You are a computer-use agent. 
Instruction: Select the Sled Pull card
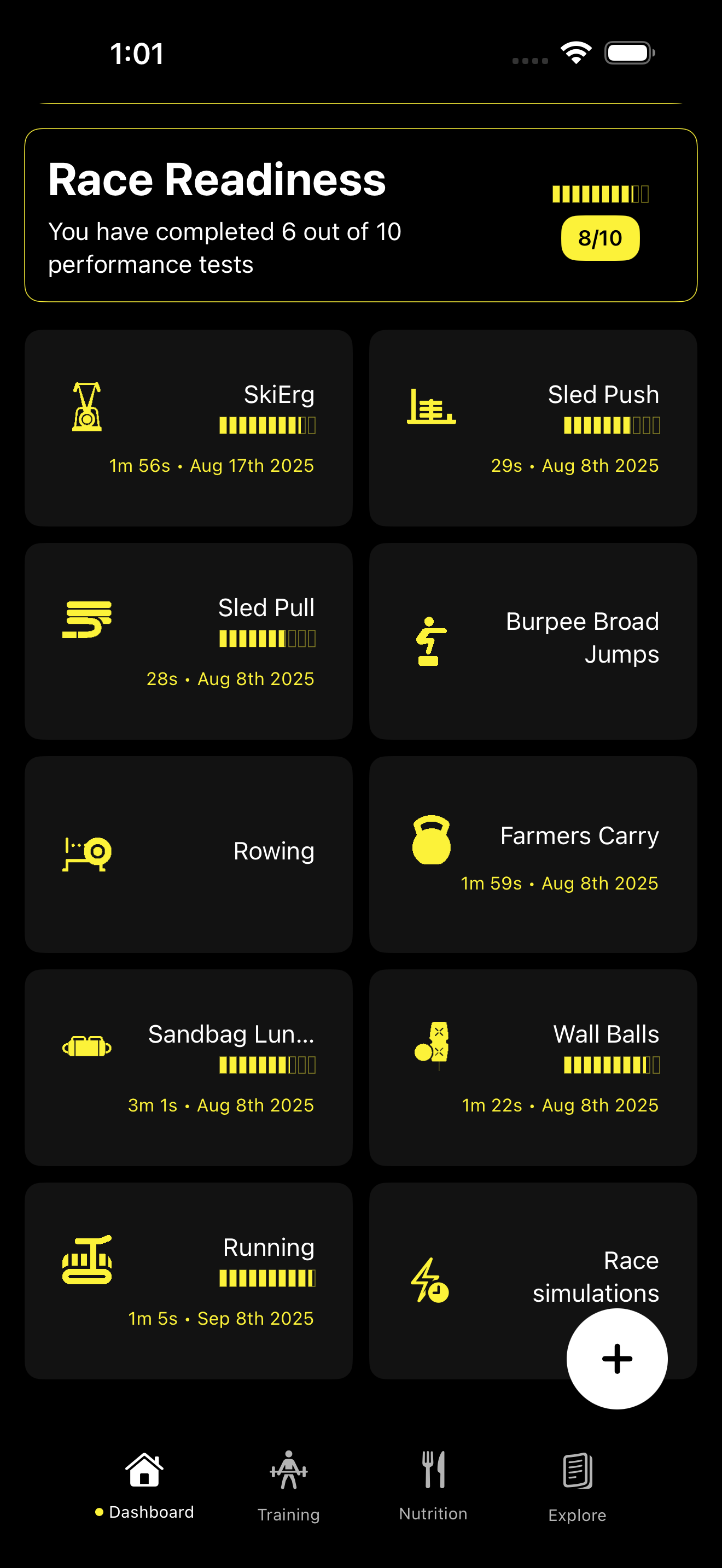coord(189,641)
